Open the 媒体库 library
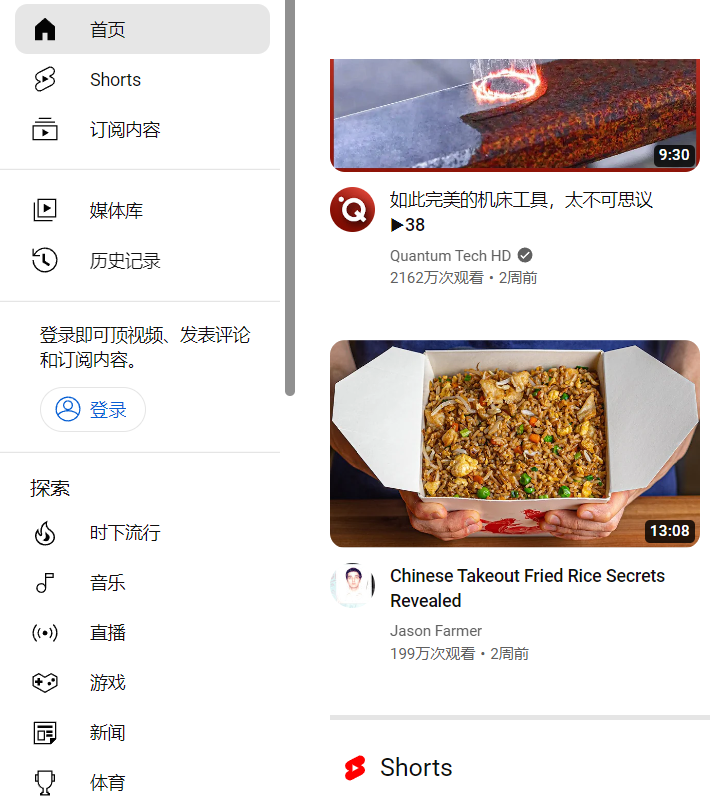710x798 pixels. click(x=142, y=211)
